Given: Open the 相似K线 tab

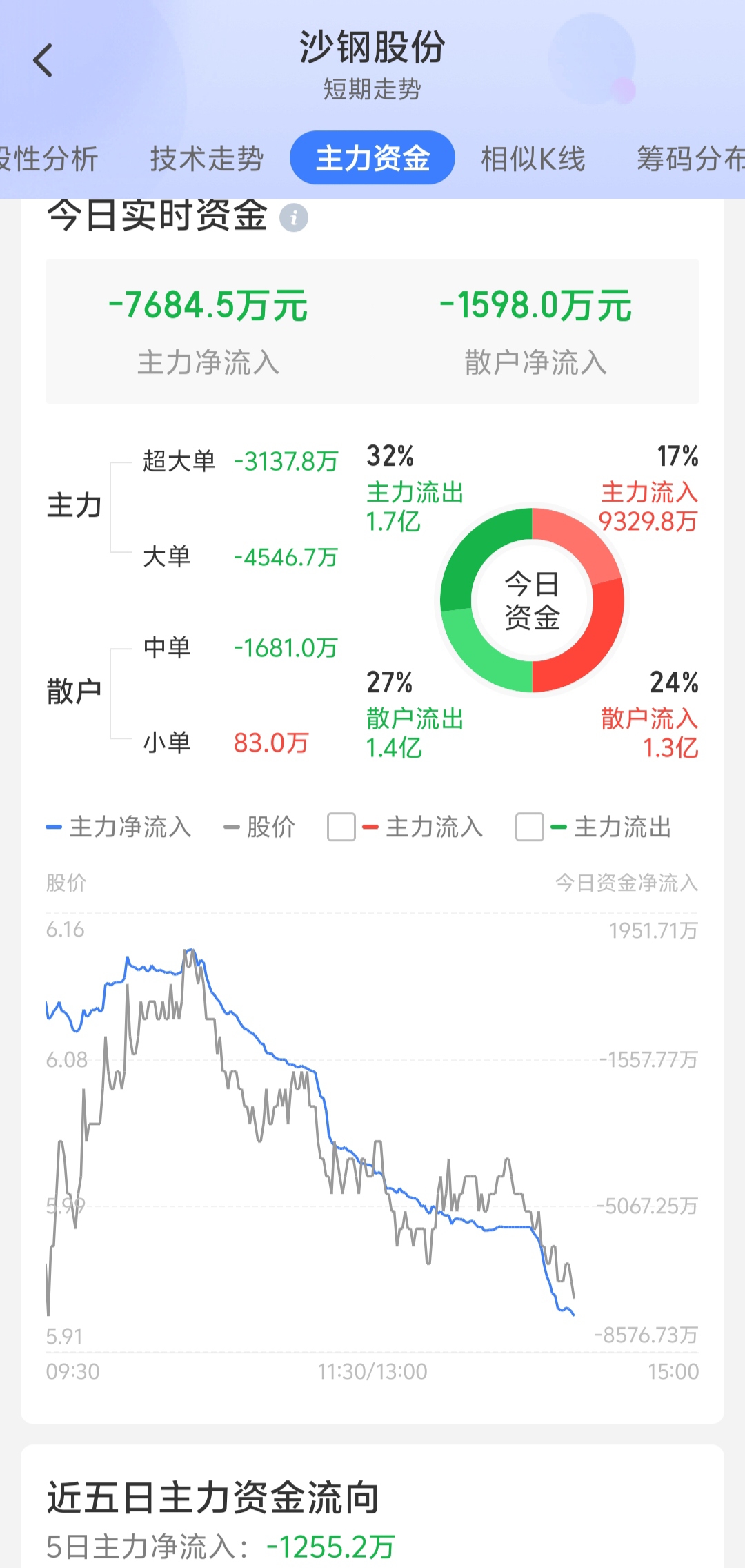Looking at the screenshot, I should point(533,159).
